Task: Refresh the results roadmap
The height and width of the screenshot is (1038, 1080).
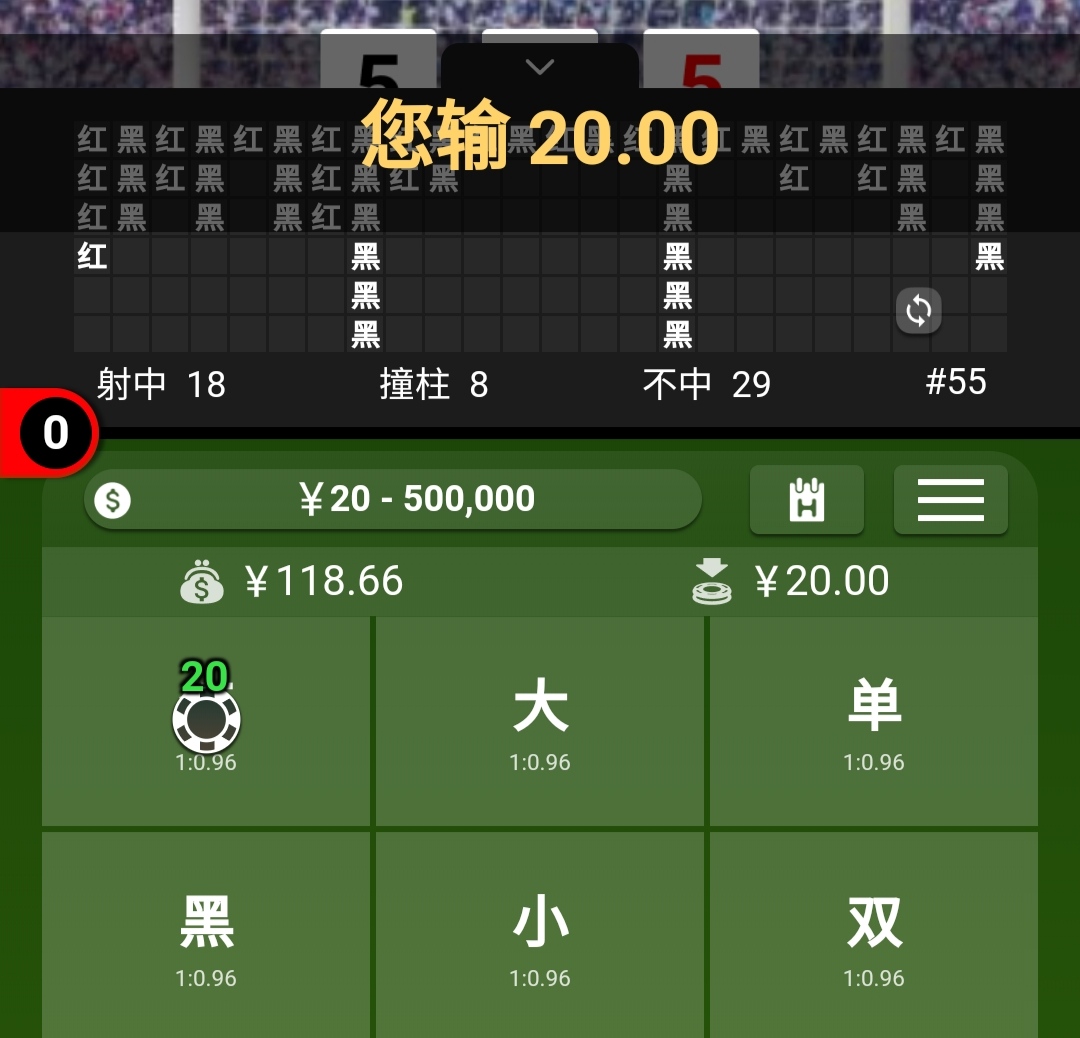Action: [x=918, y=311]
